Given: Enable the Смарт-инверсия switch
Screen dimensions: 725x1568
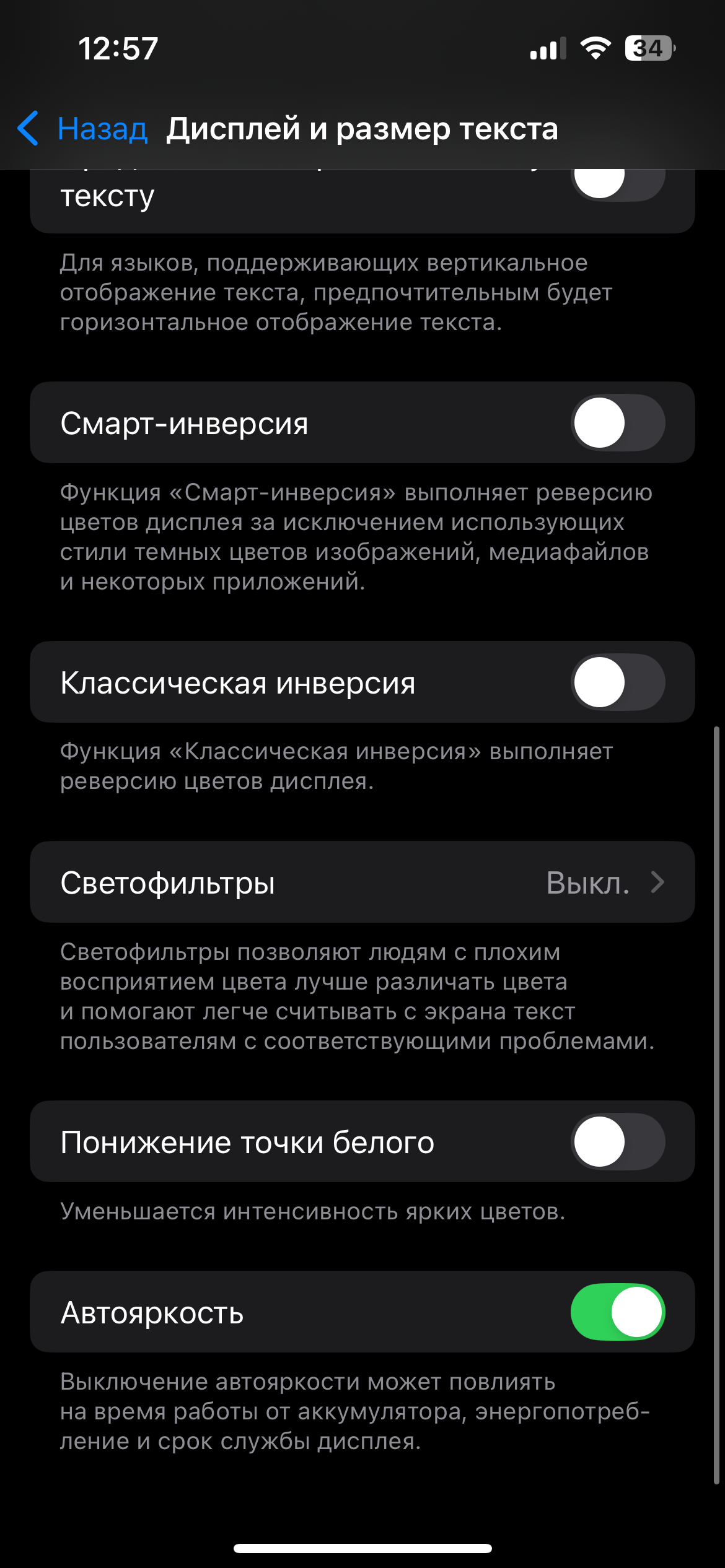Looking at the screenshot, I should 618,423.
